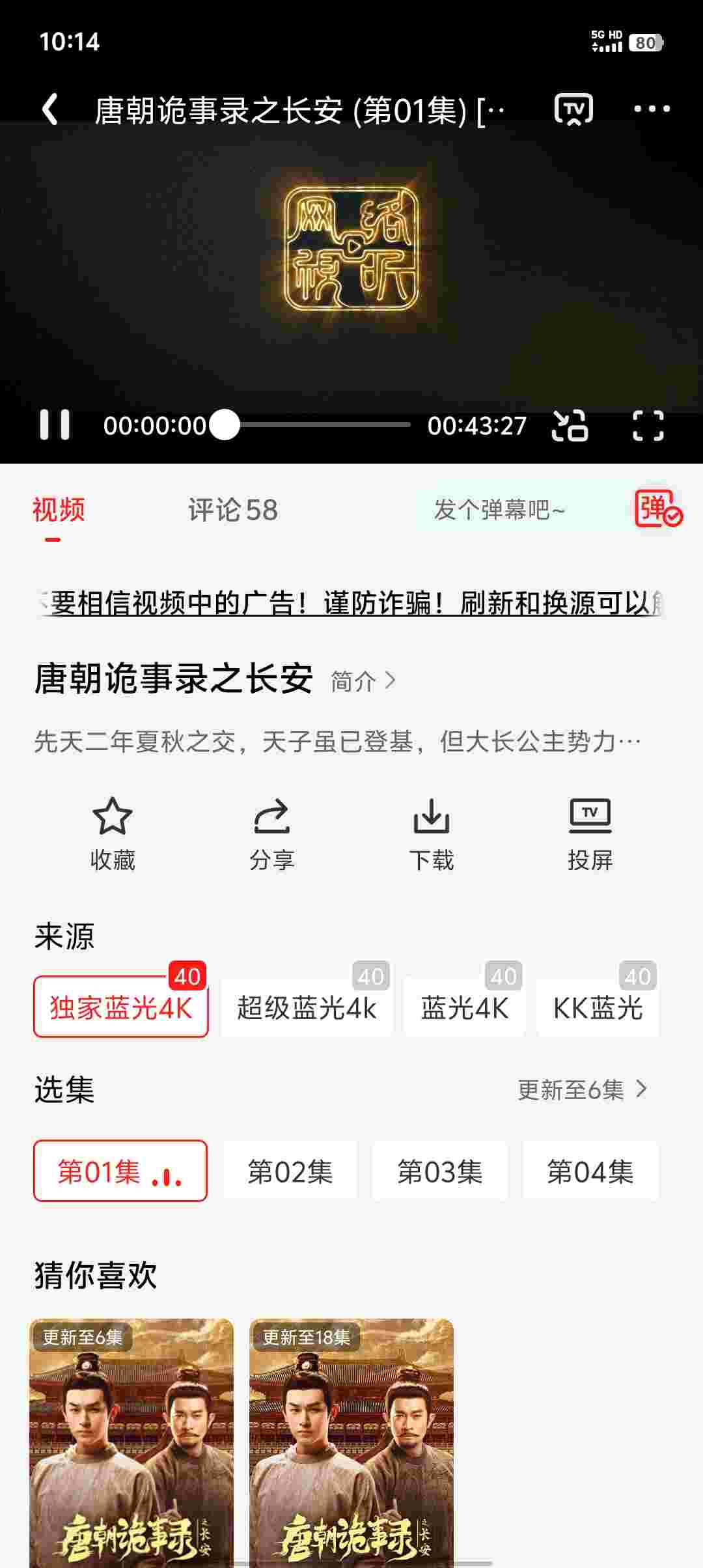Enter fullscreen mode
The image size is (703, 1568).
coord(648,426)
